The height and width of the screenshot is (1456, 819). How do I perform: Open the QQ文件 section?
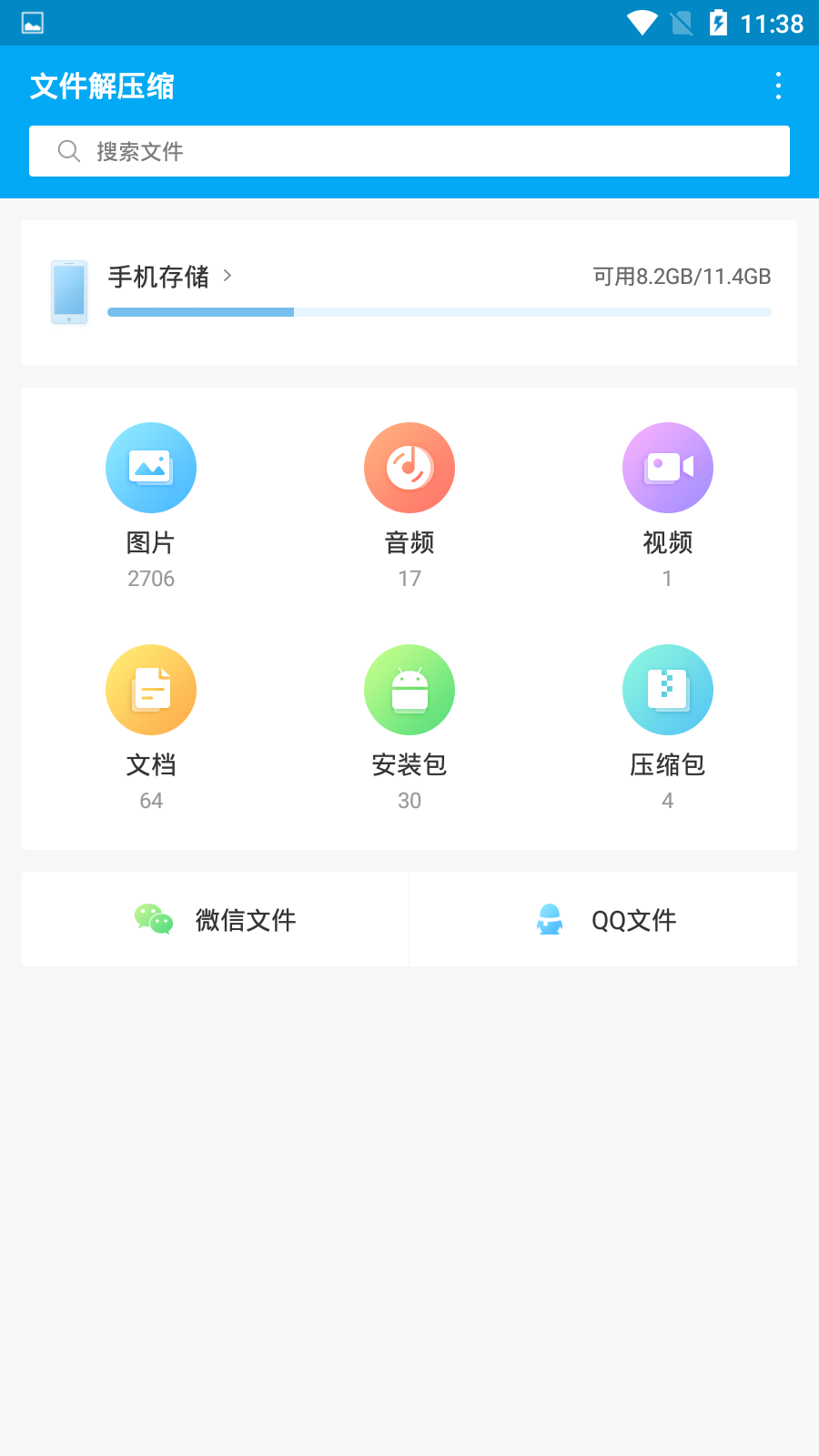click(603, 920)
